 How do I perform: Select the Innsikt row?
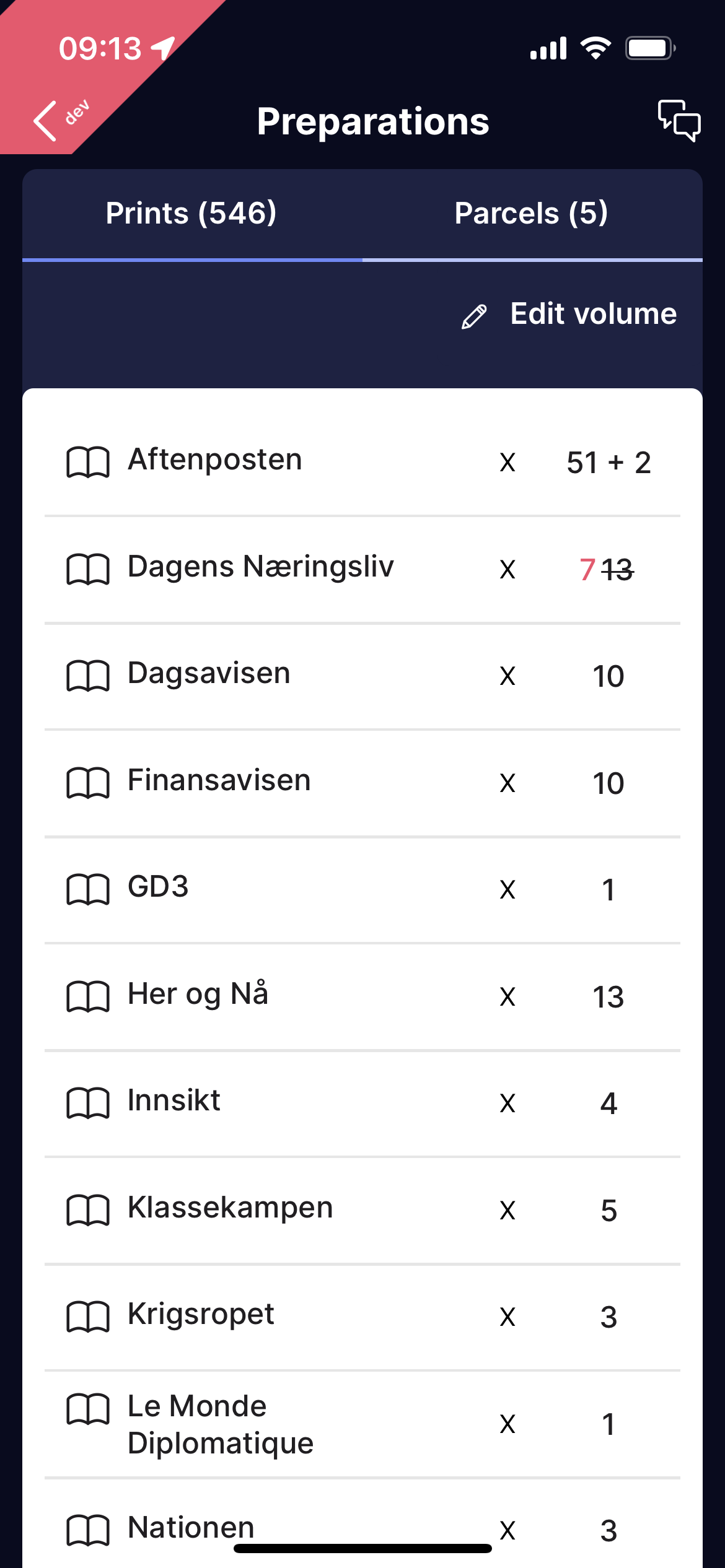pyautogui.click(x=362, y=1104)
